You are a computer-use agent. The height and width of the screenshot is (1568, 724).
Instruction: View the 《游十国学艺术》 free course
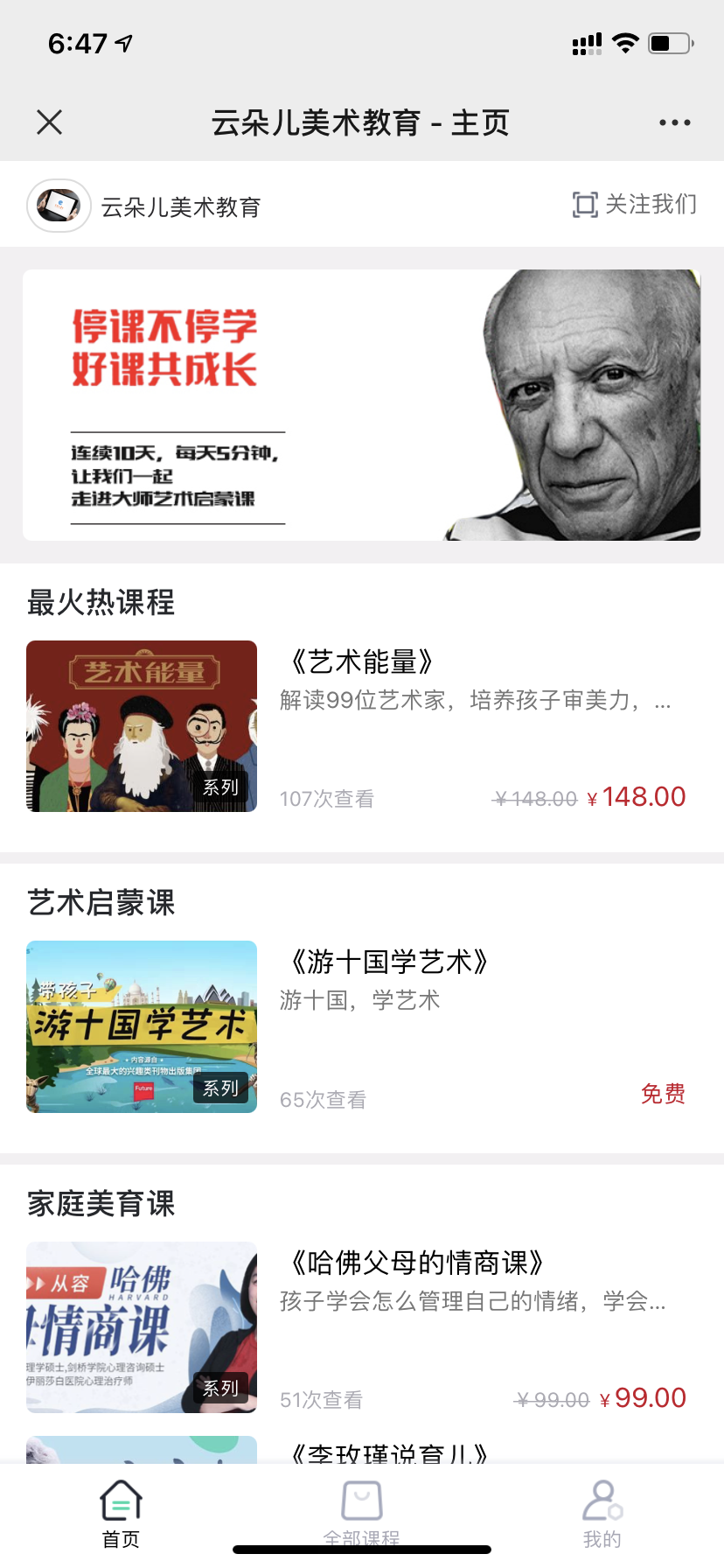(388, 962)
